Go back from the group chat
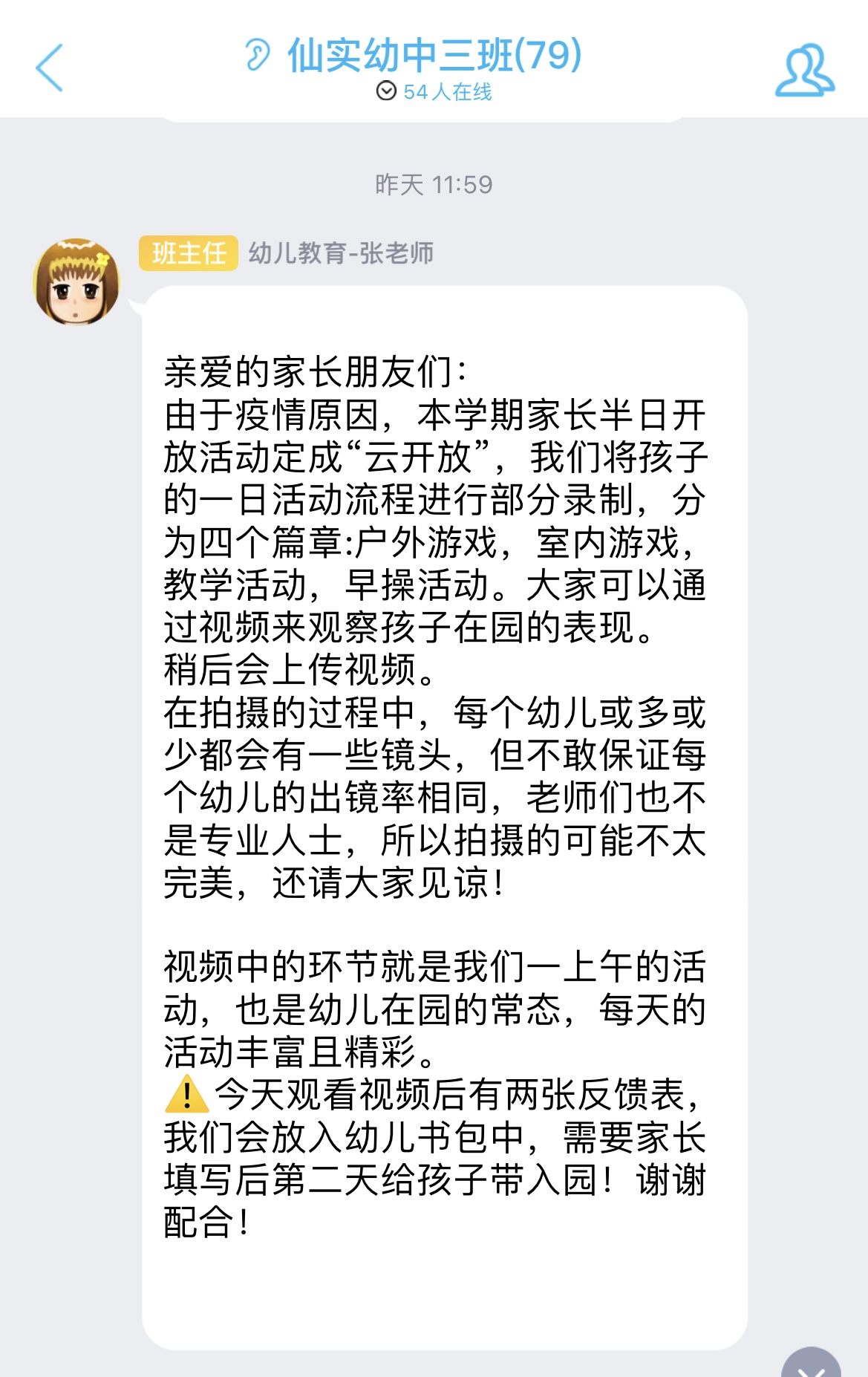The height and width of the screenshot is (1377, 868). tap(49, 68)
